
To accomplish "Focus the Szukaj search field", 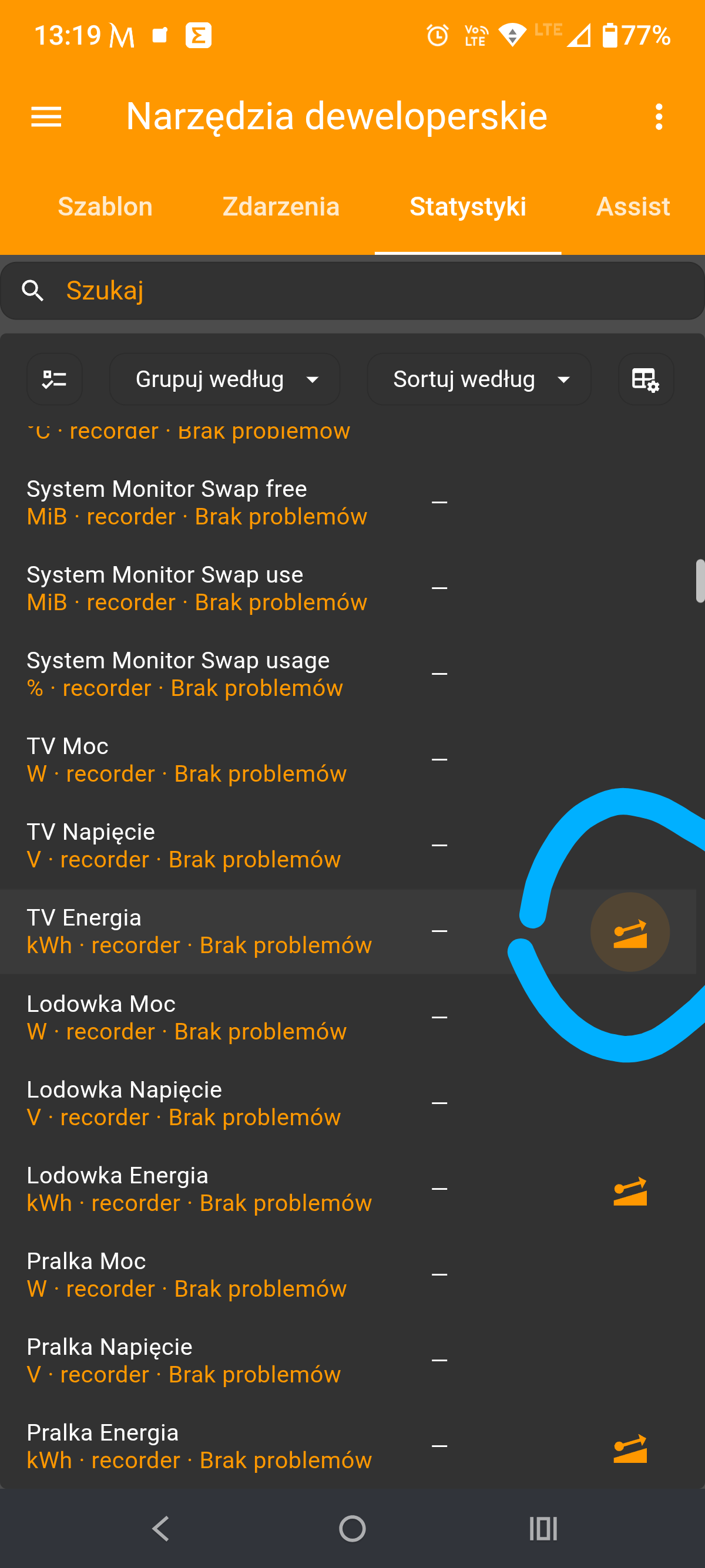I will [x=352, y=290].
